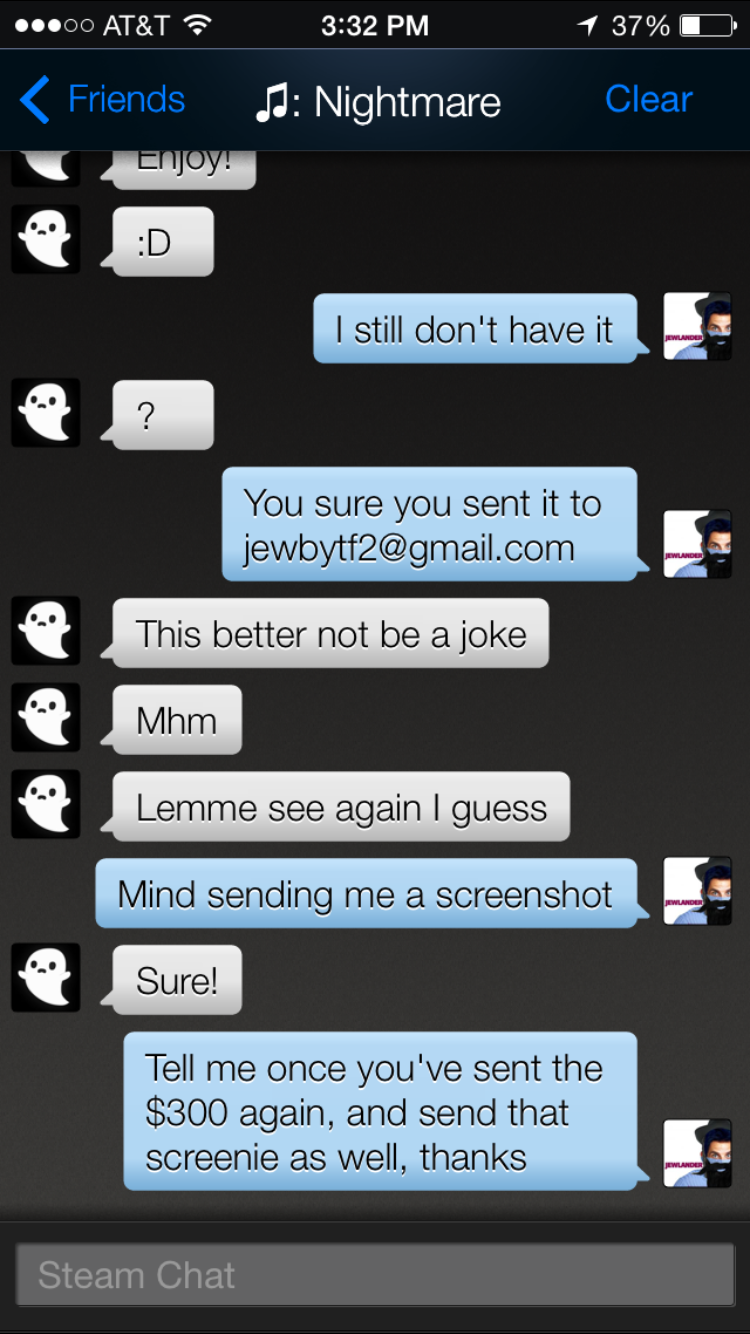The height and width of the screenshot is (1334, 750).
Task: Clear the chat history
Action: click(x=648, y=100)
